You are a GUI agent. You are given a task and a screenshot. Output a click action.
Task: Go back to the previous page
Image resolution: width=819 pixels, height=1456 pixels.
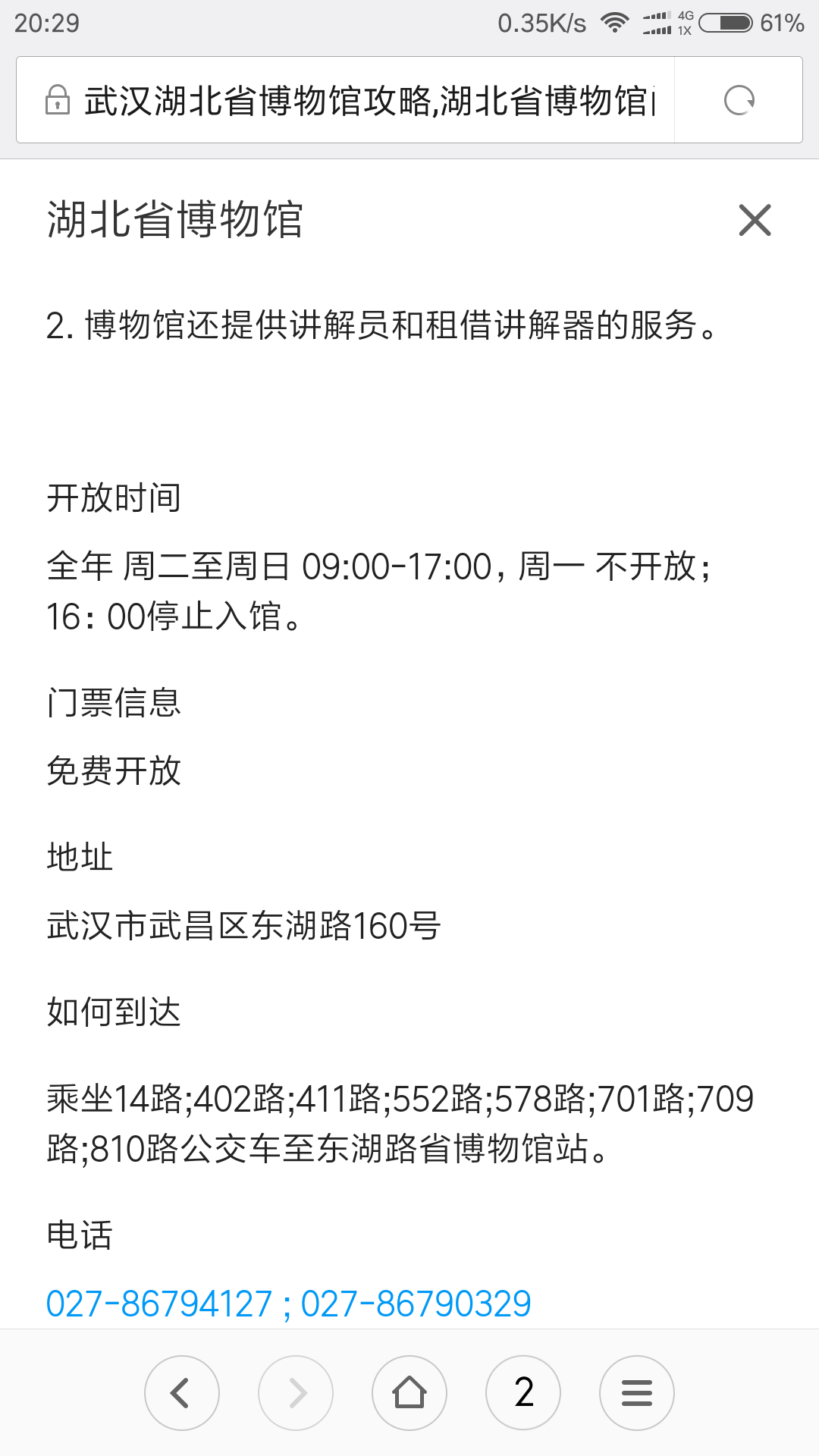pos(182,1393)
